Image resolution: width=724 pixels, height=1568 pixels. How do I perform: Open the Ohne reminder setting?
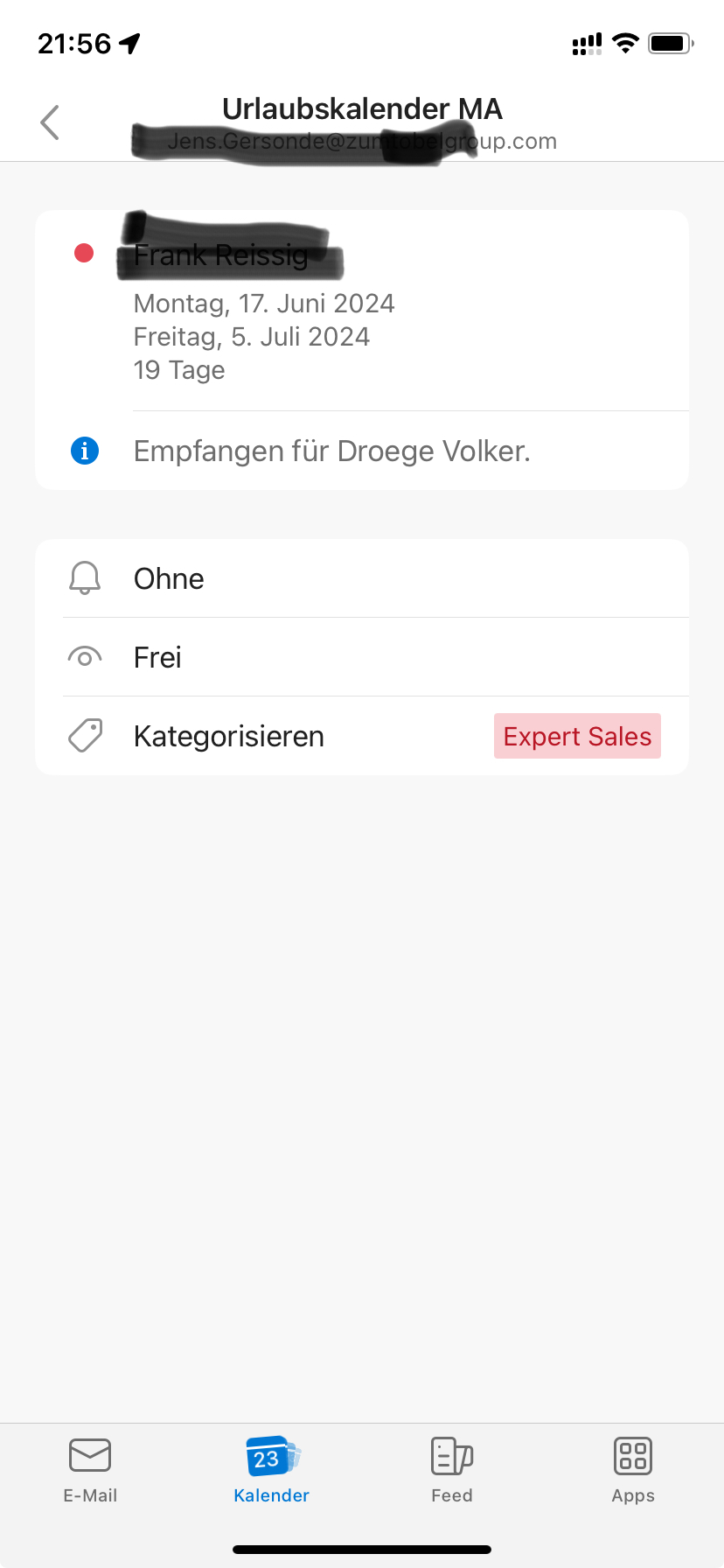coord(169,578)
